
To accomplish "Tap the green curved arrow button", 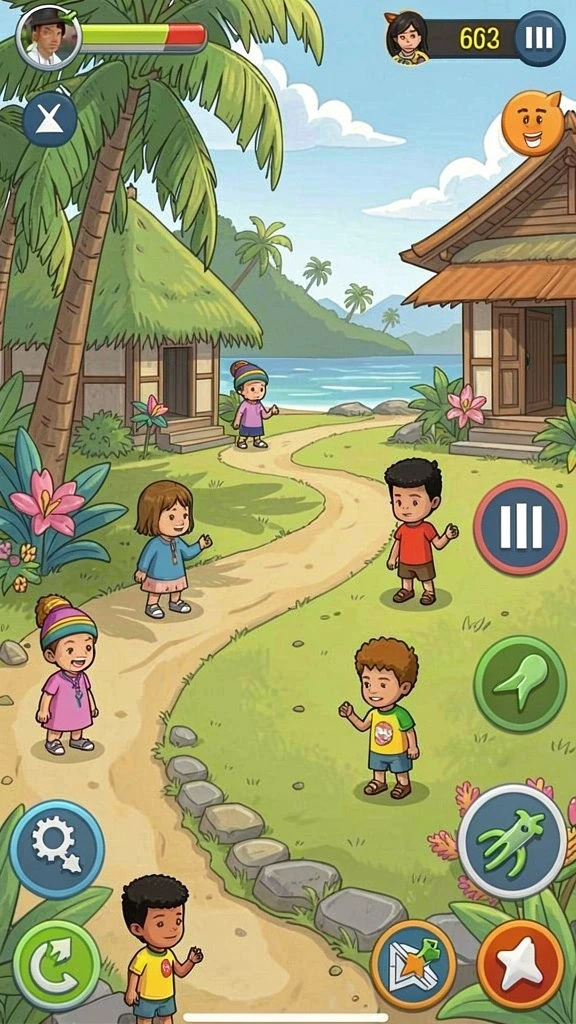I will coord(57,965).
